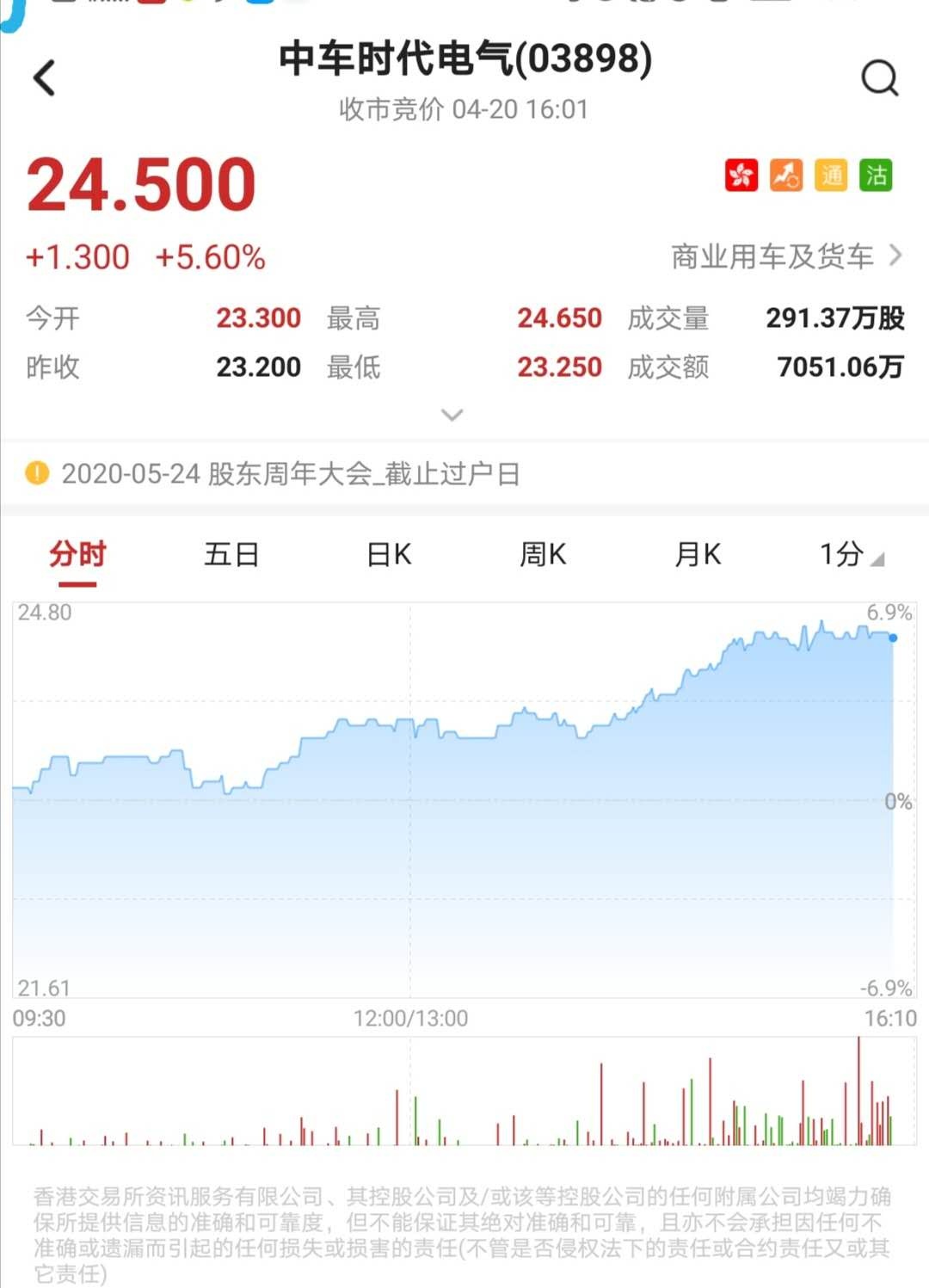Select the 分时 chart tab

77,555
